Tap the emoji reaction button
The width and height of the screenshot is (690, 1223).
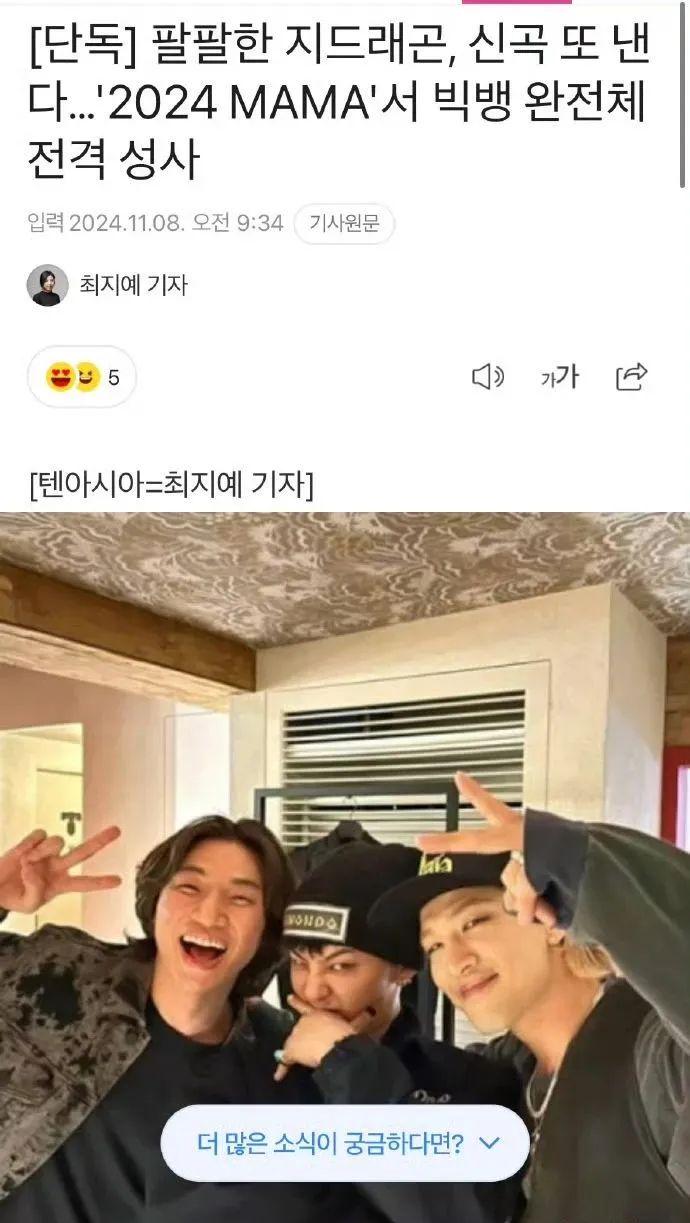[x=82, y=377]
